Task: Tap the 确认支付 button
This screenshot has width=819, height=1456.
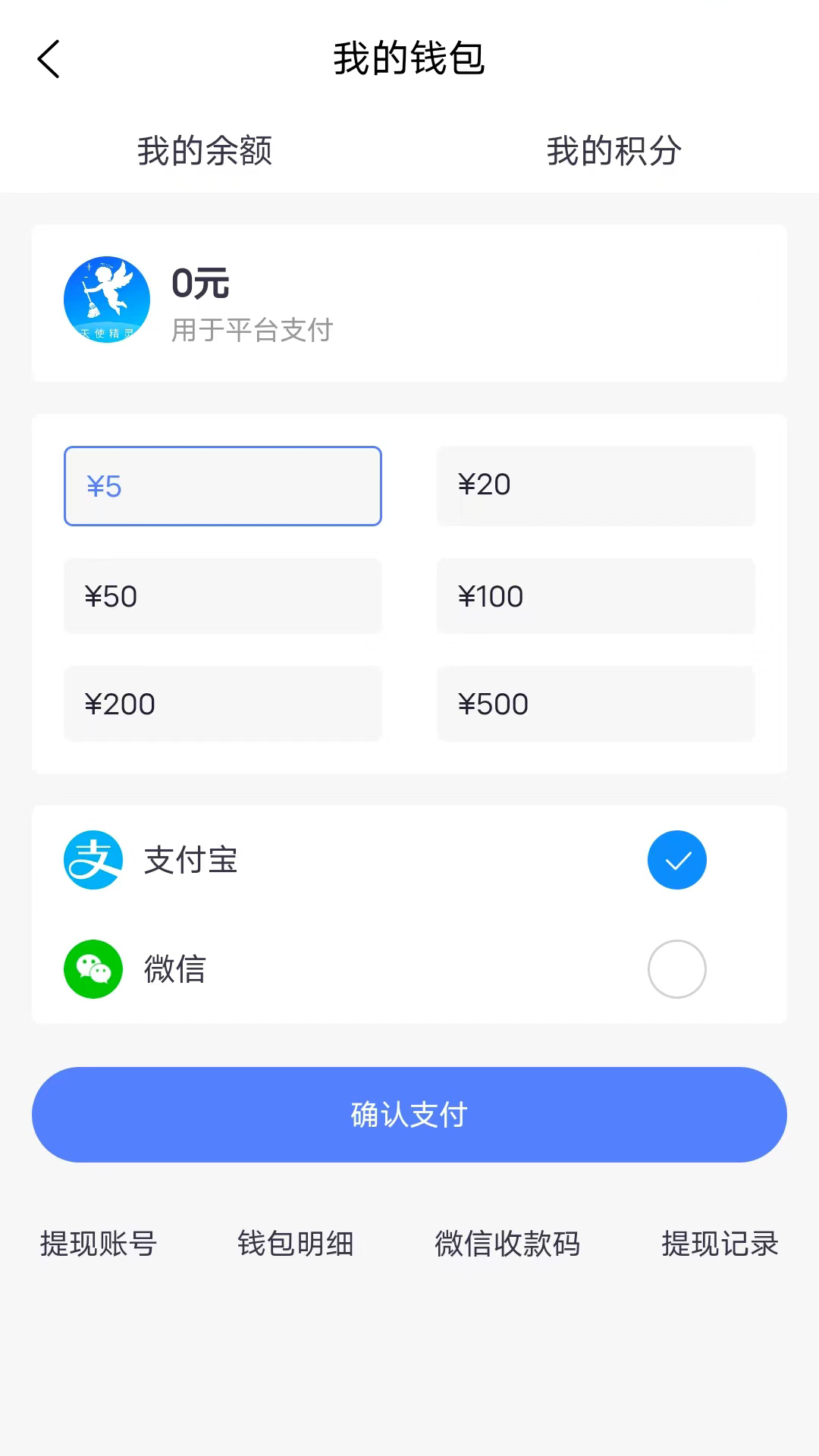Action: coord(409,1115)
